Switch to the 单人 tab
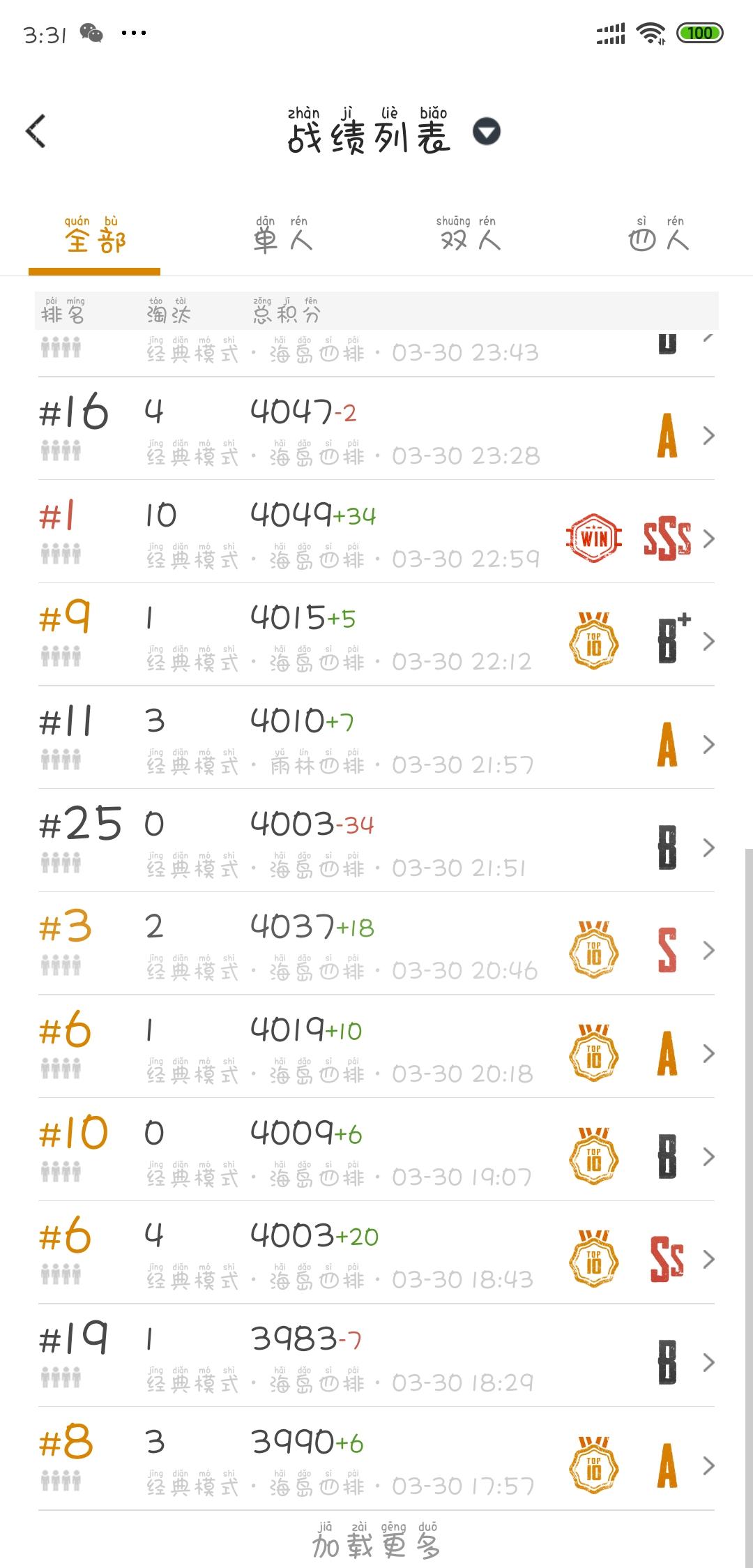 point(282,235)
